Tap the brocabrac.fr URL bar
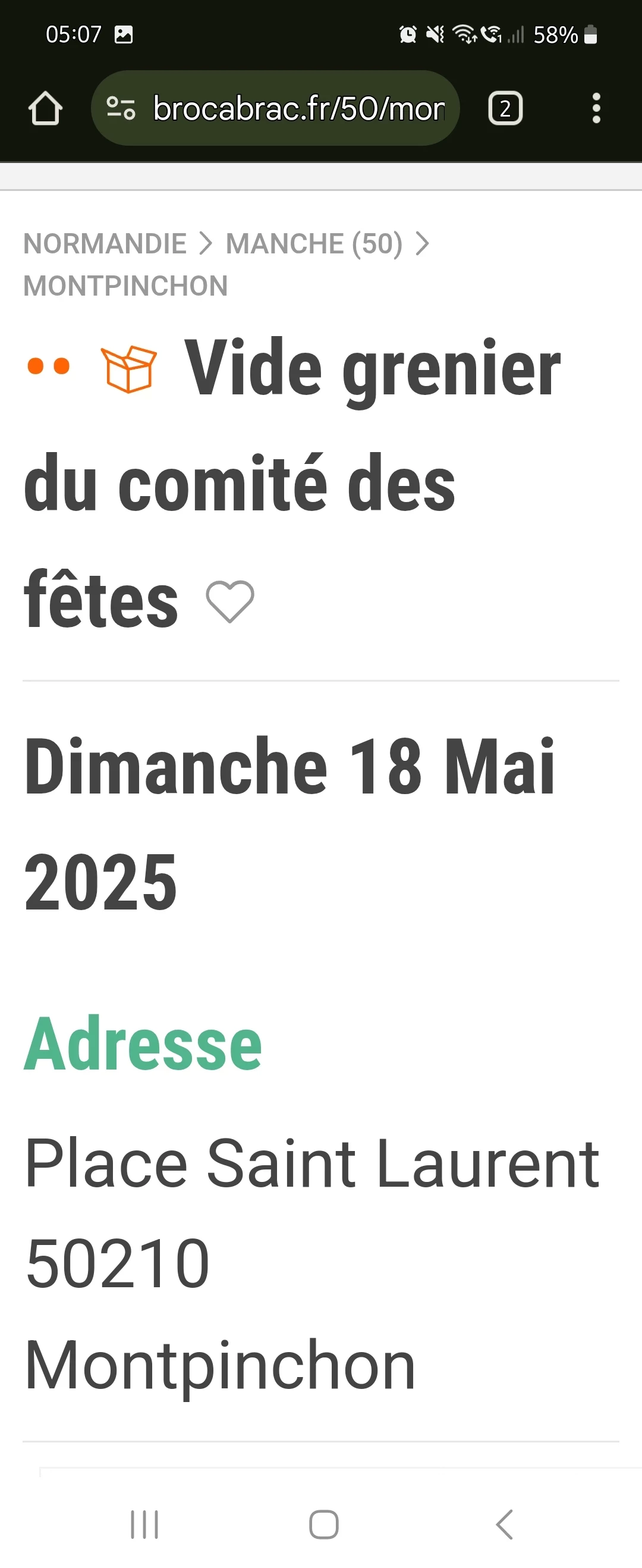Screen dimensions: 642x1568 pos(298,108)
